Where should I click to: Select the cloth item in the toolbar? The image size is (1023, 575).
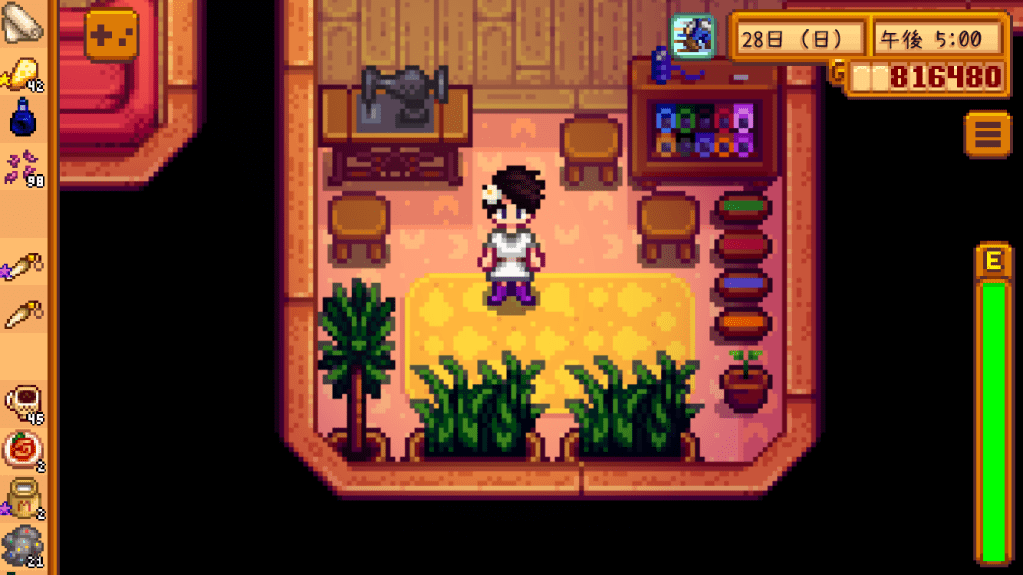(x=24, y=25)
